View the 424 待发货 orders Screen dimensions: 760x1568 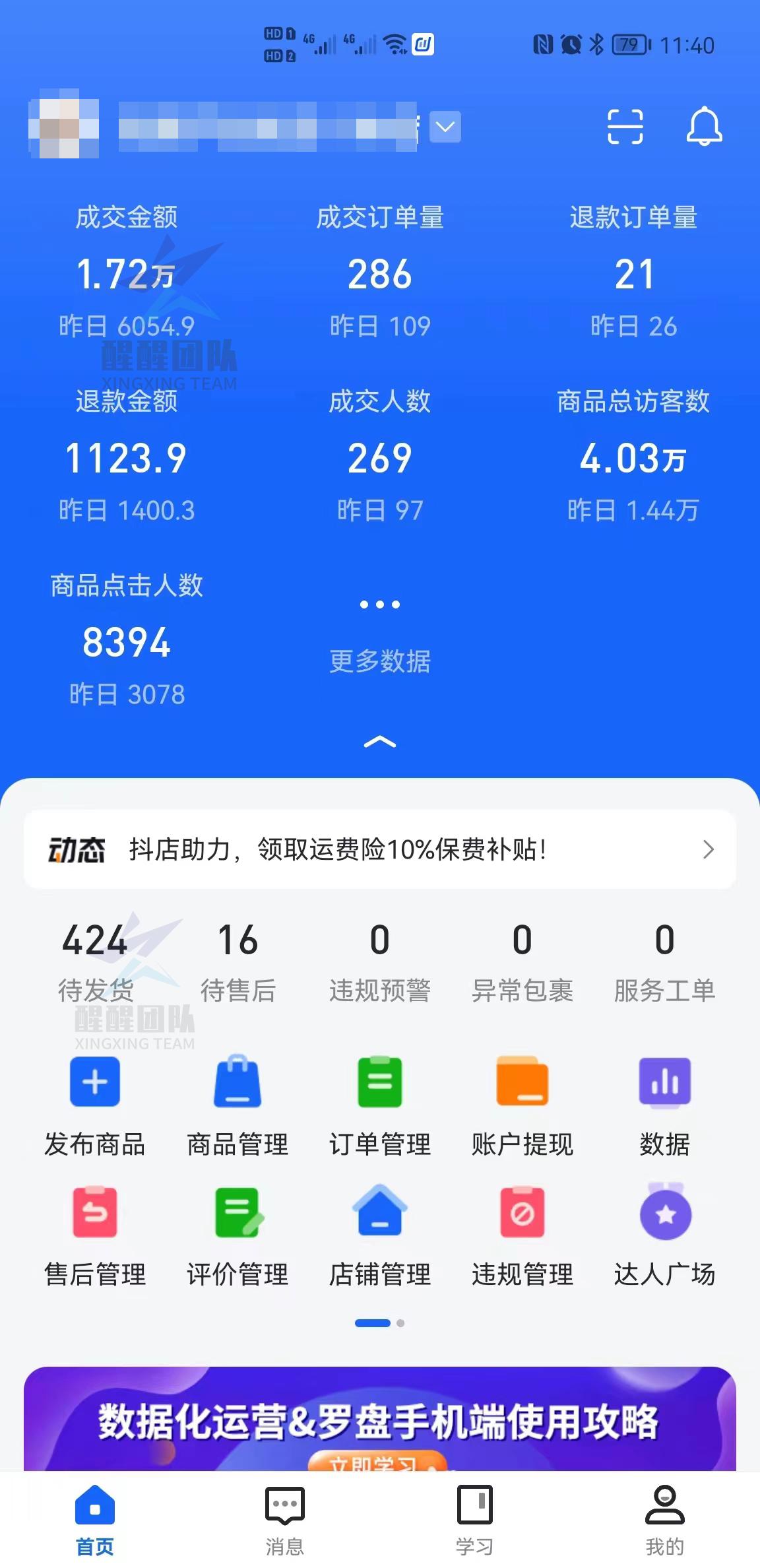[x=95, y=962]
